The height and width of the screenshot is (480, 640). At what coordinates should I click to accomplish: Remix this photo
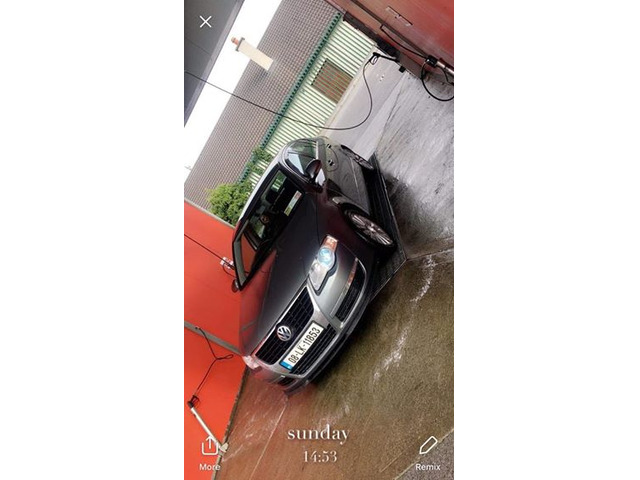[x=428, y=451]
